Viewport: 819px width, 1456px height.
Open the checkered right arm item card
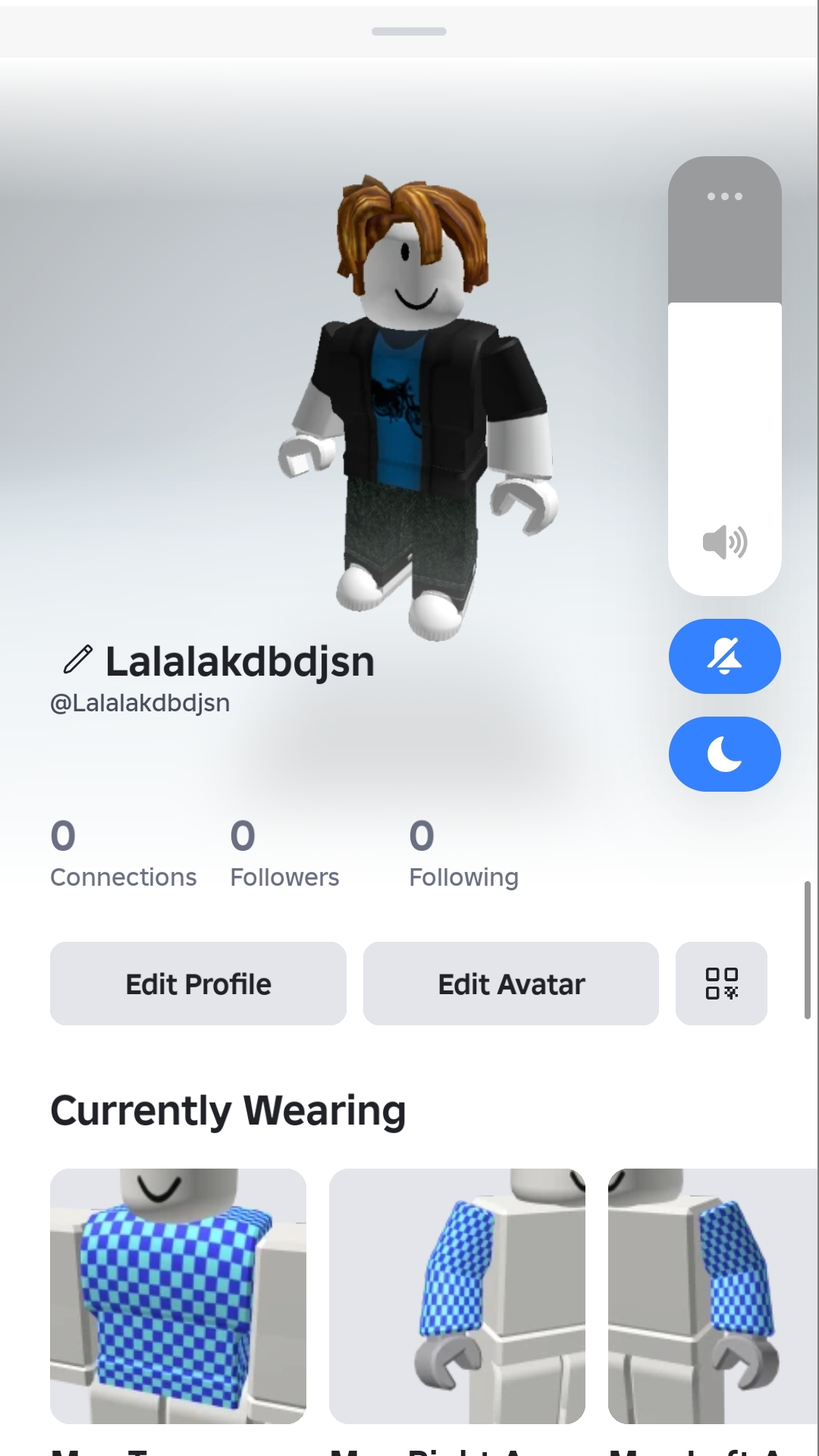coord(457,1295)
